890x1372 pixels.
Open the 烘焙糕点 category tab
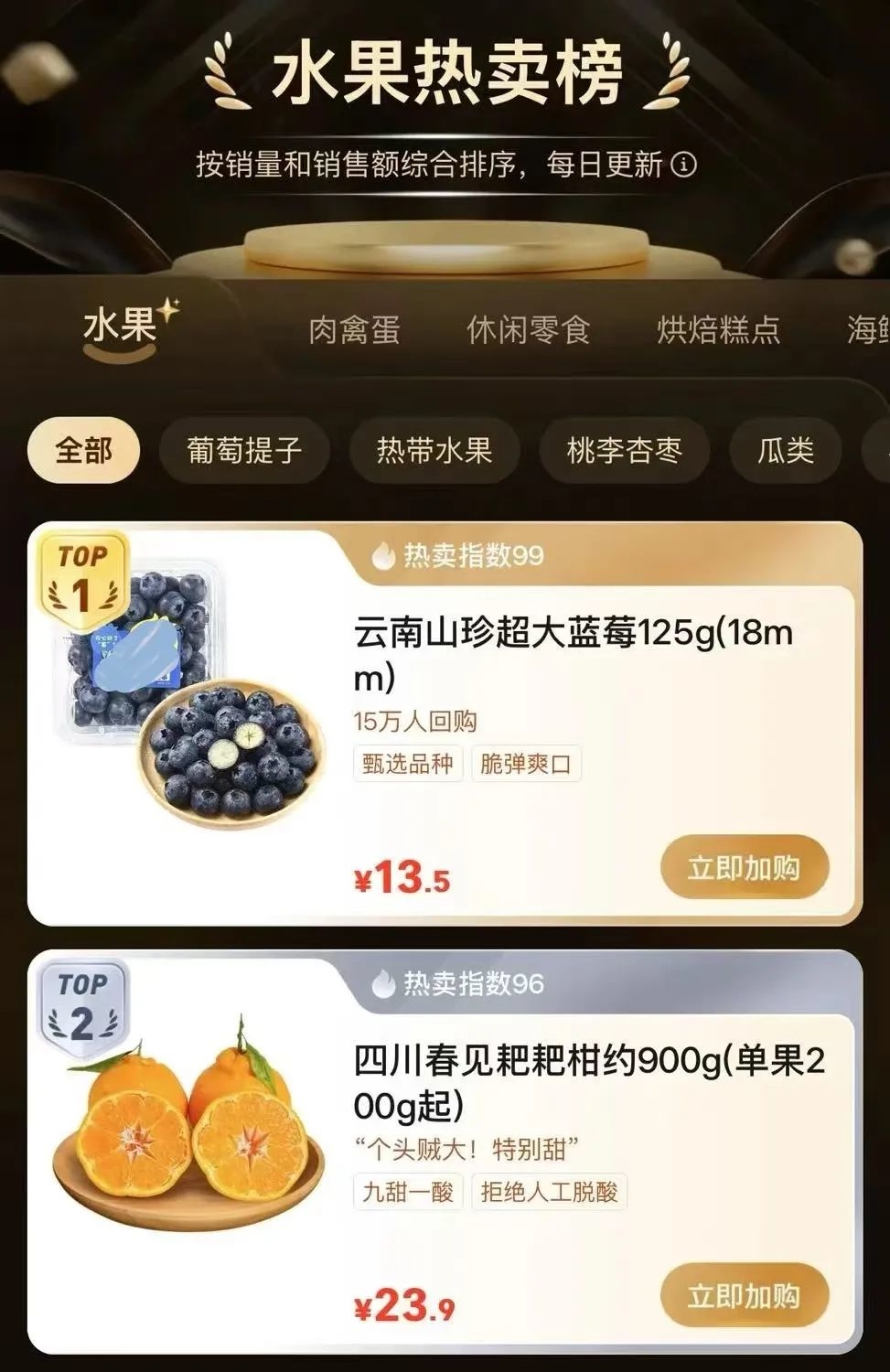(x=718, y=330)
